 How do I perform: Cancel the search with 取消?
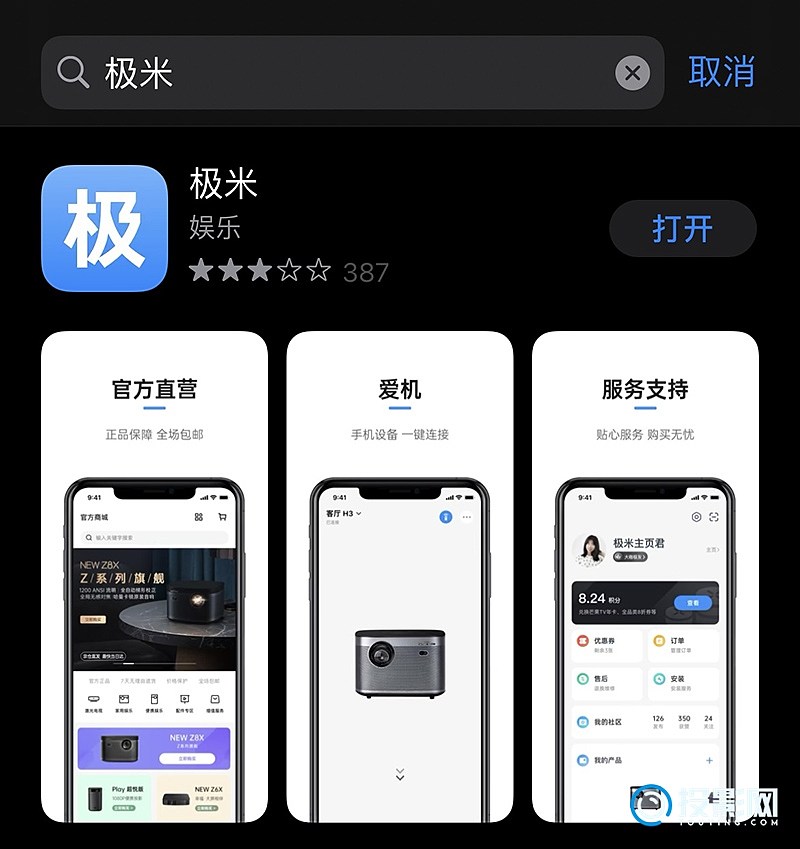pyautogui.click(x=721, y=72)
